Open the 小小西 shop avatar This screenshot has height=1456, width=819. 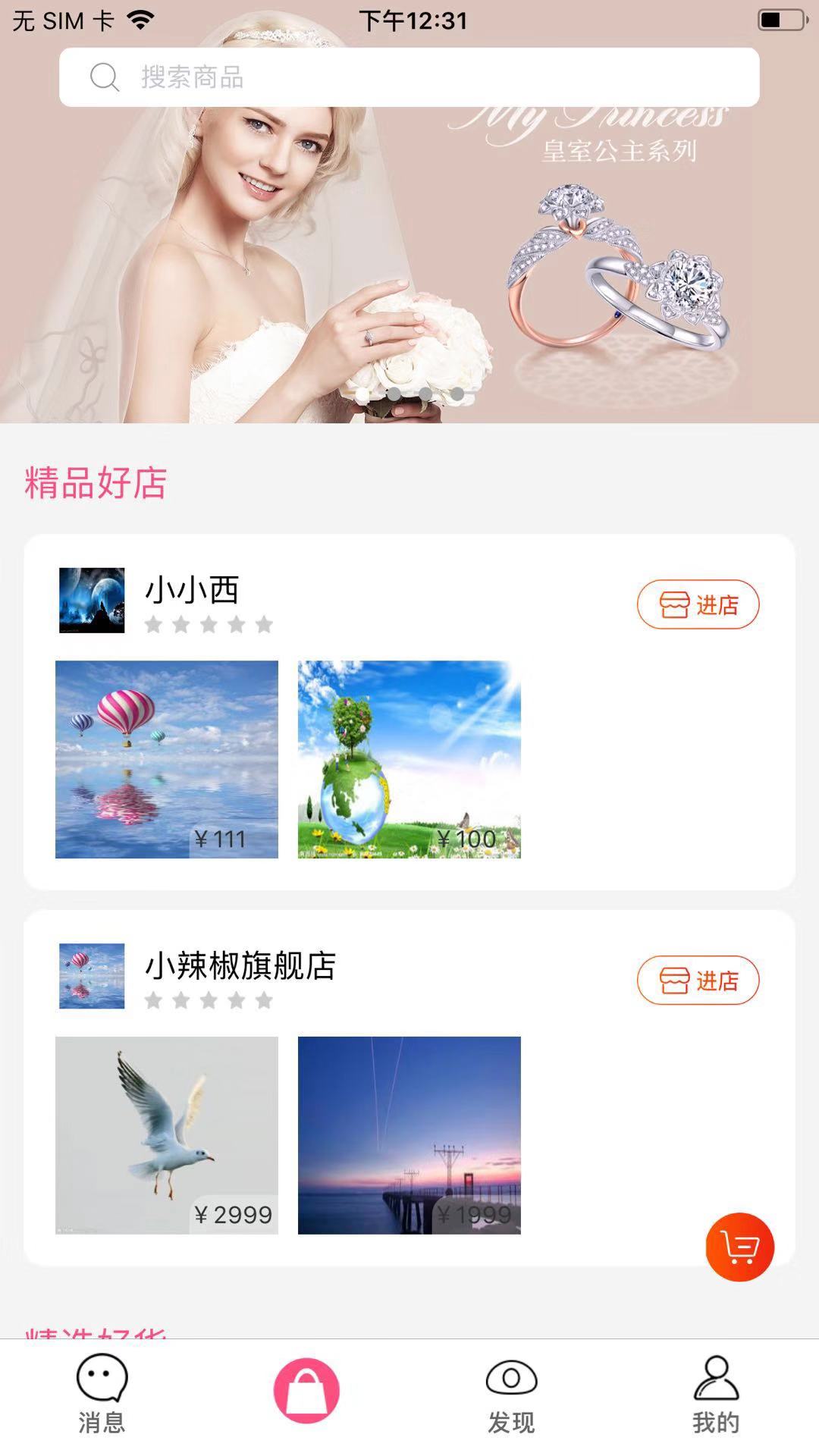(x=92, y=600)
